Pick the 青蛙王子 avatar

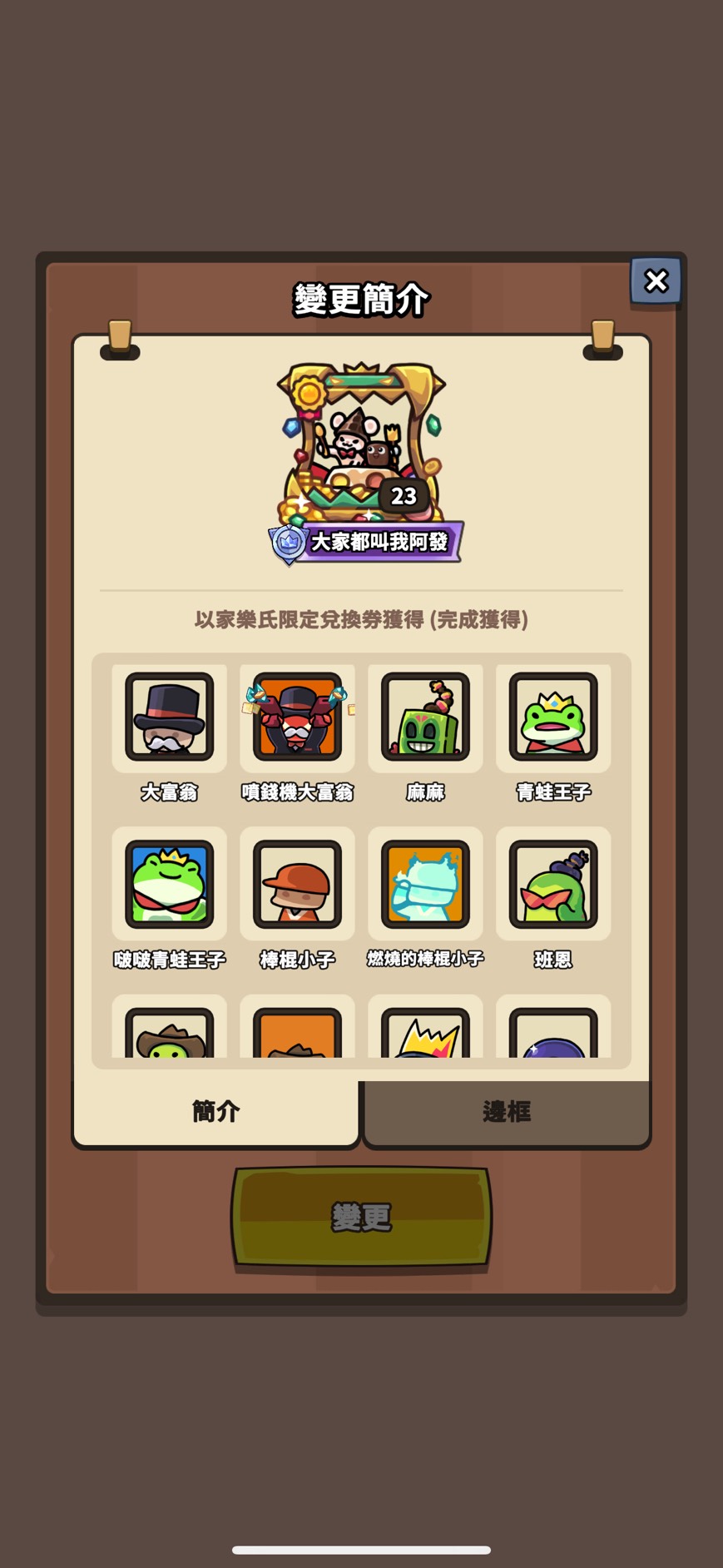click(553, 717)
